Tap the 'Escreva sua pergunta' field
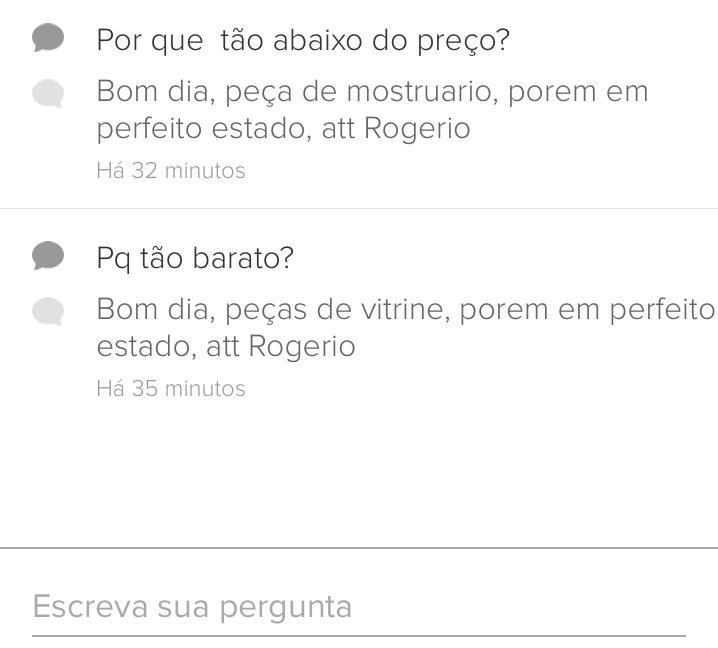 pyautogui.click(x=358, y=606)
